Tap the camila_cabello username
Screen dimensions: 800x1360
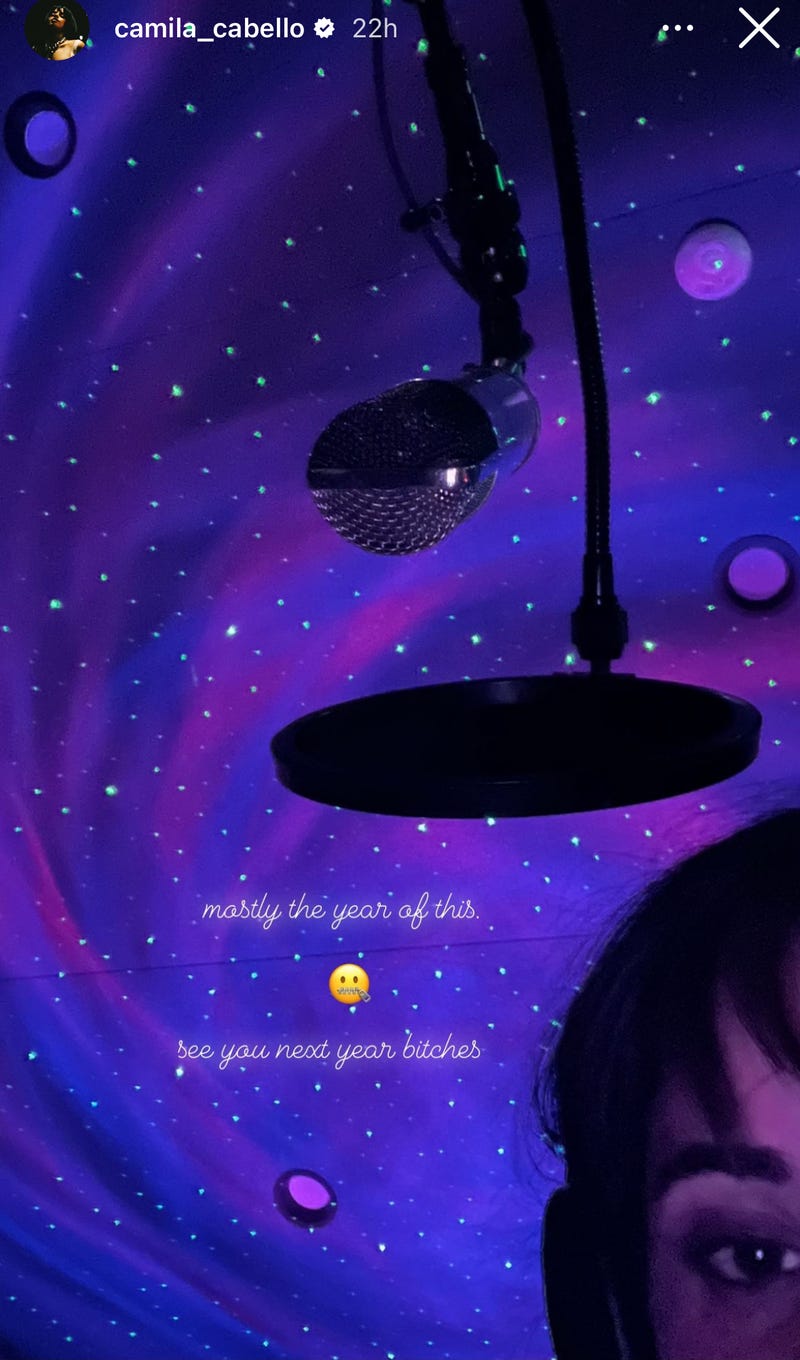(209, 29)
